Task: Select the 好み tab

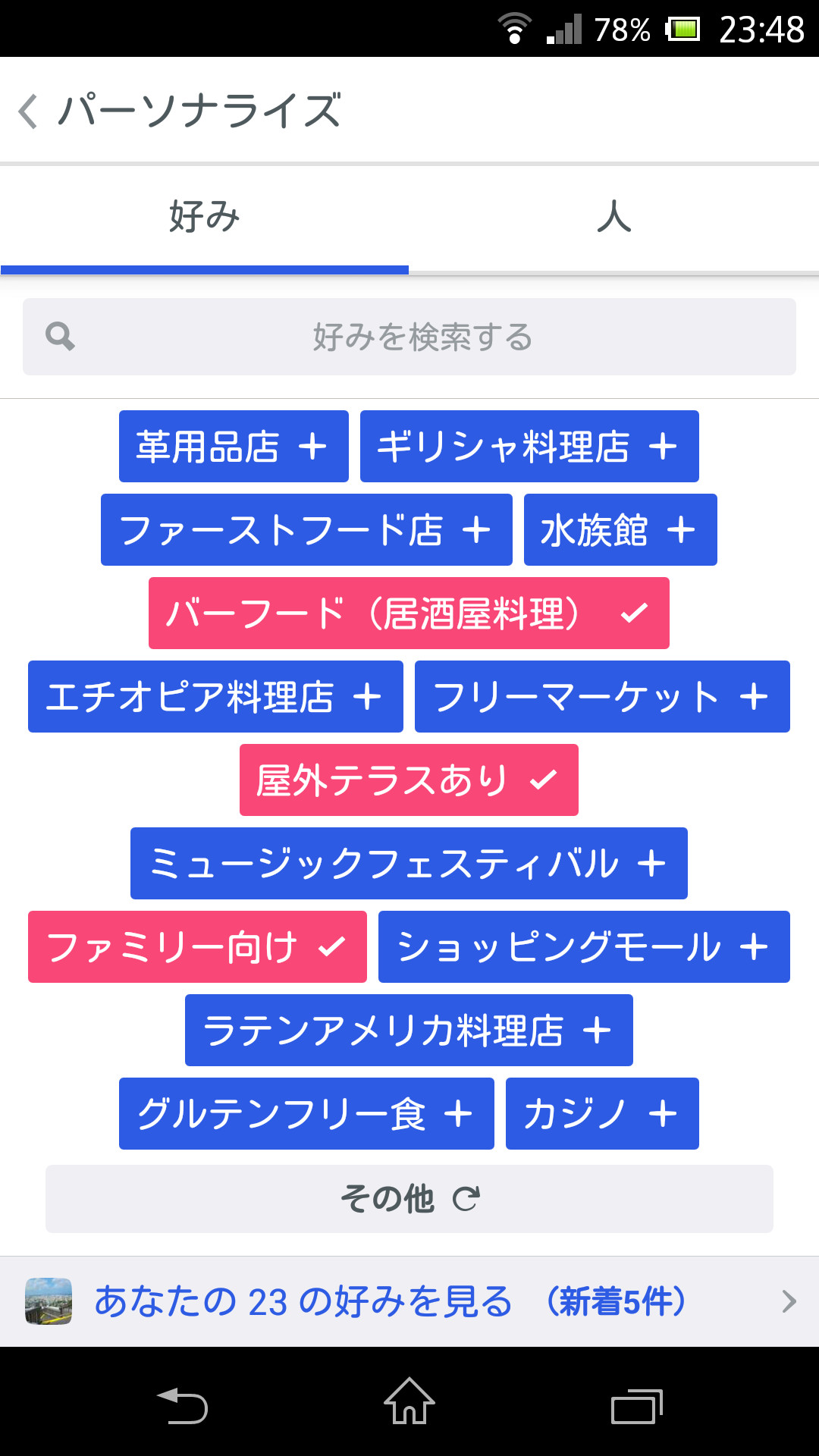Action: pyautogui.click(x=203, y=218)
